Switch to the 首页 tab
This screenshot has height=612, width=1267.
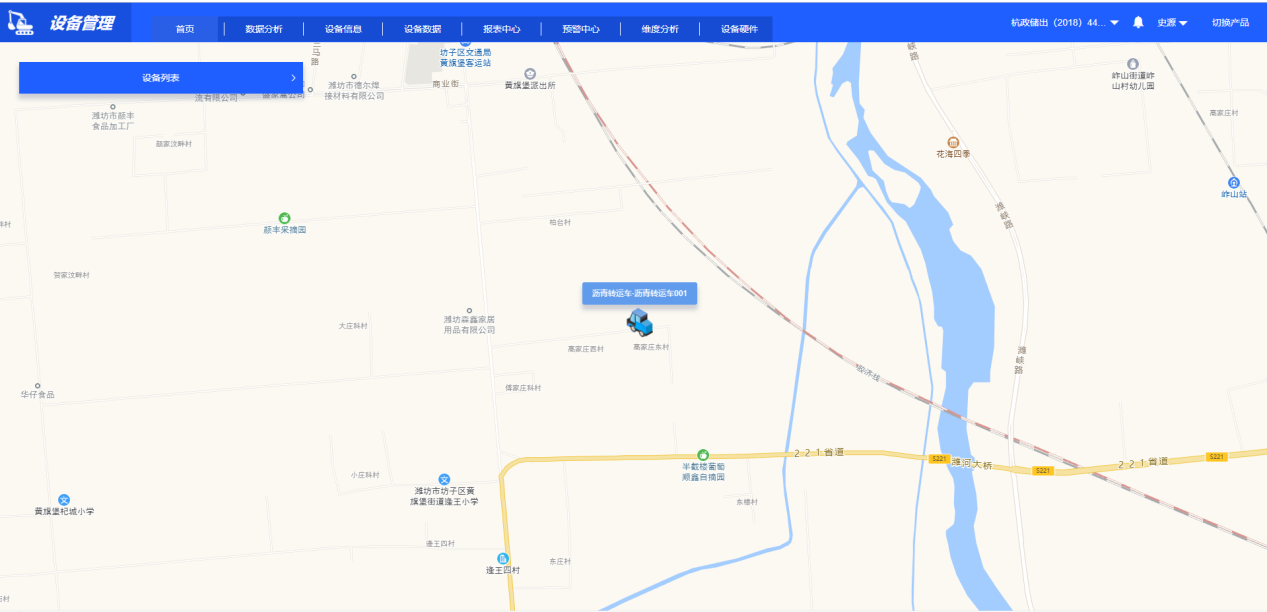click(185, 29)
